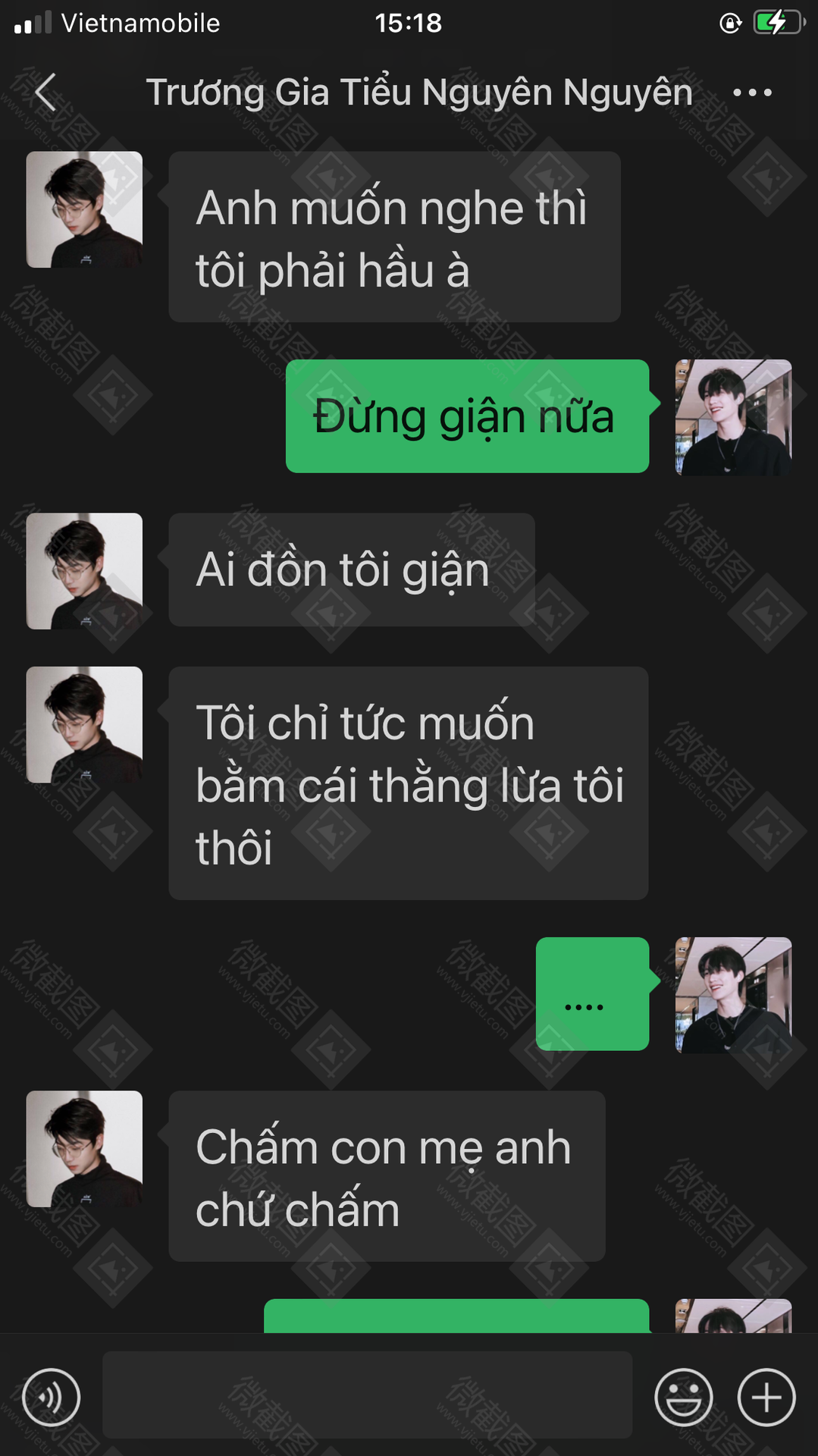Focus the message text field
The image size is (818, 1456).
[x=367, y=1395]
